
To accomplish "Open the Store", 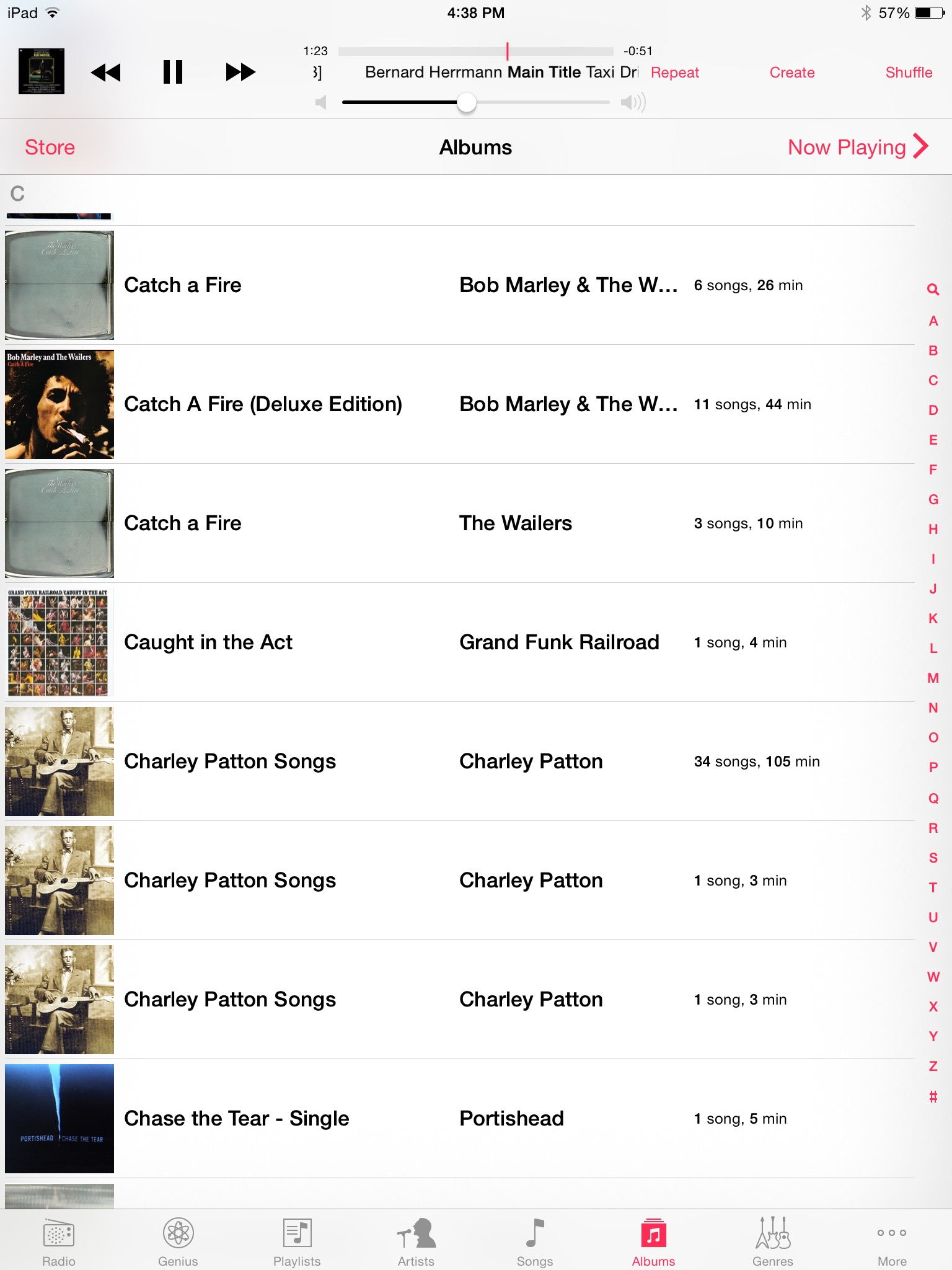I will coord(50,147).
